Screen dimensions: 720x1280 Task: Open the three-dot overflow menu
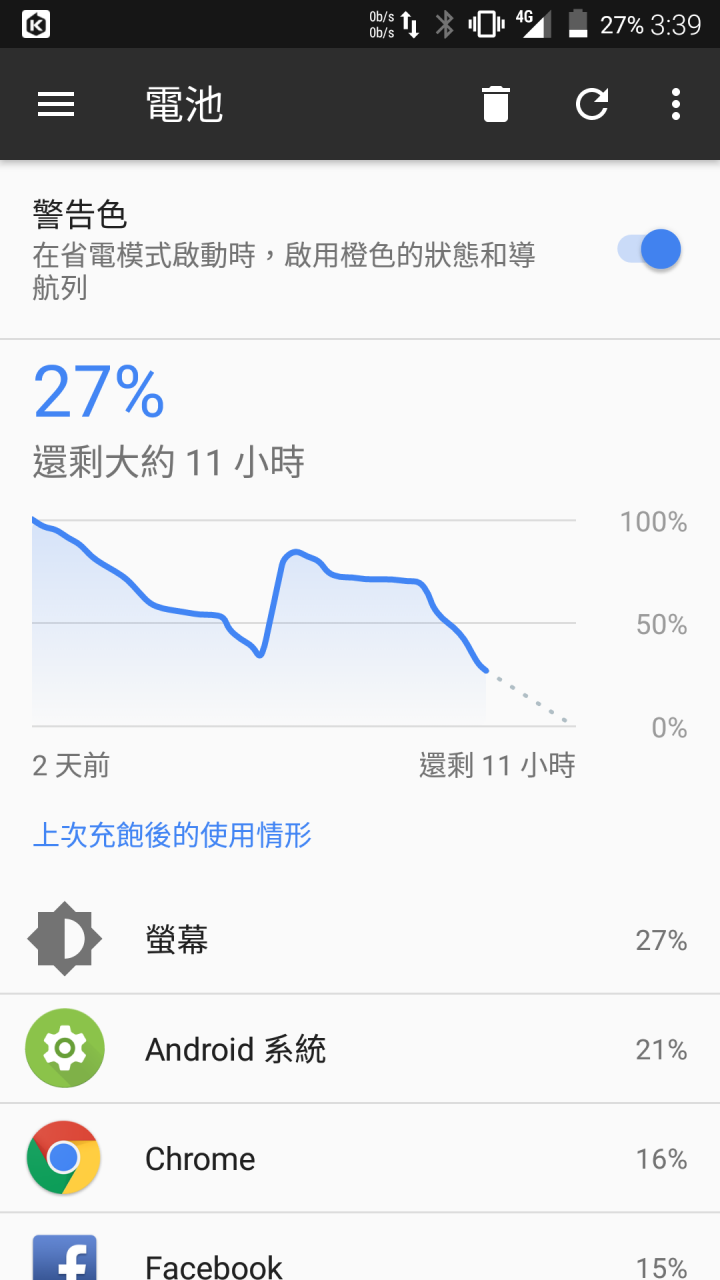click(676, 104)
